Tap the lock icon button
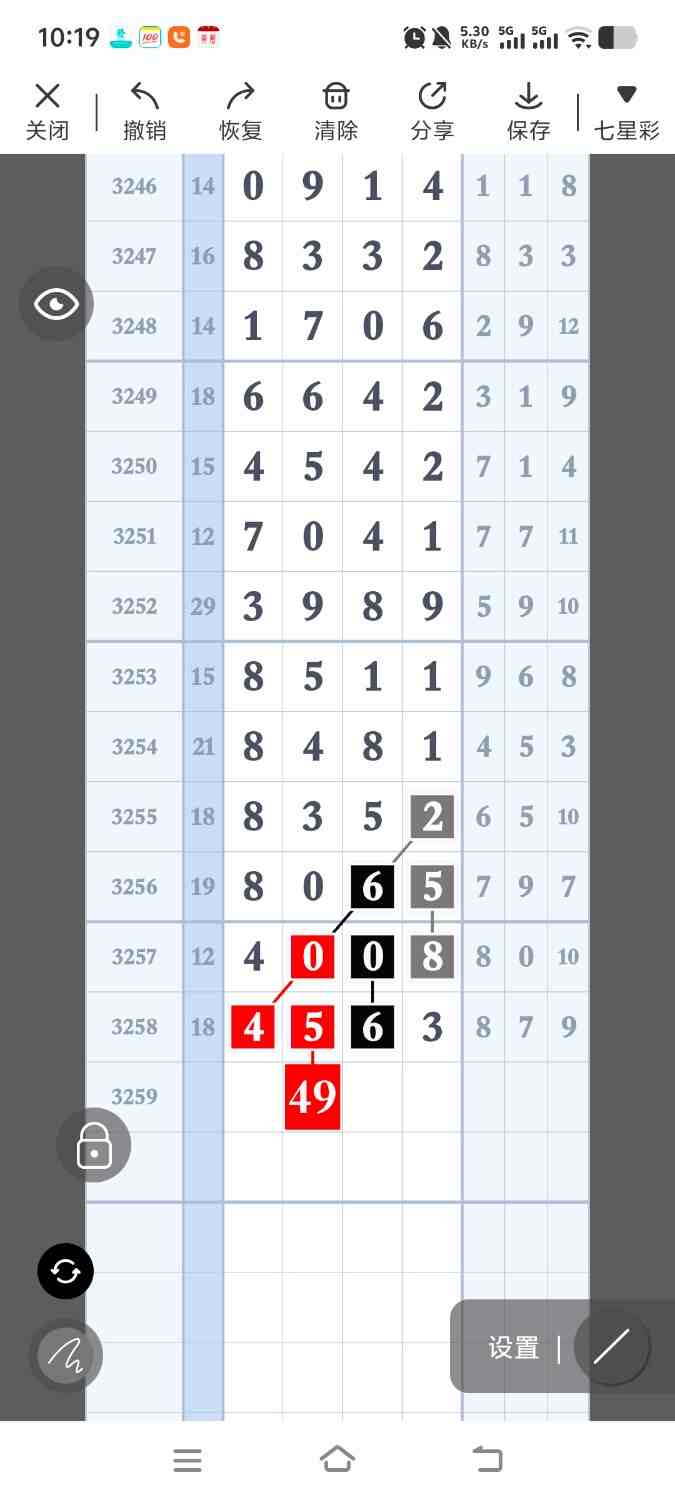675x1500 pixels. click(x=94, y=1145)
